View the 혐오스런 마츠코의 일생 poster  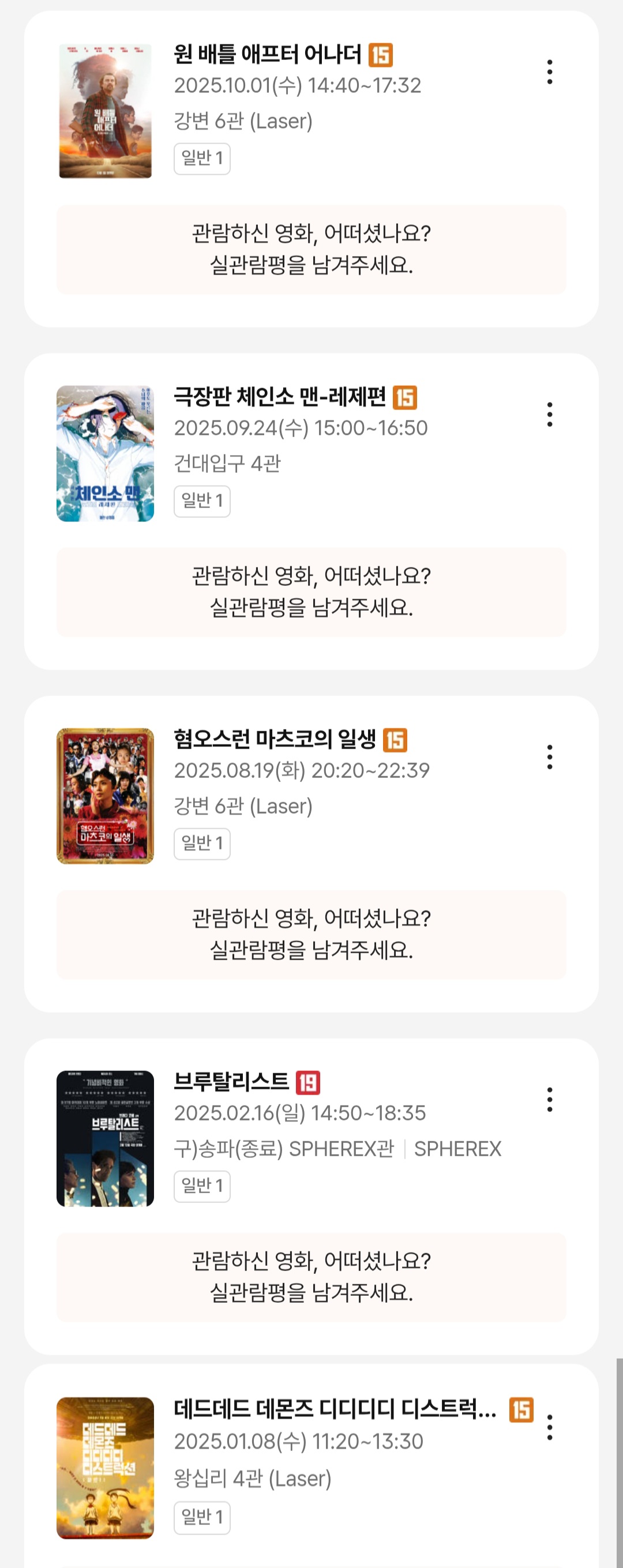point(106,796)
